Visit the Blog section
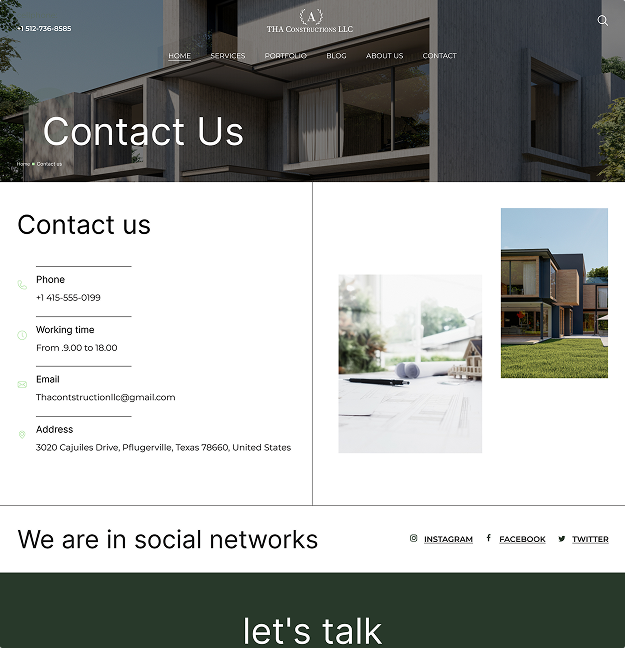625x648 pixels. [336, 56]
